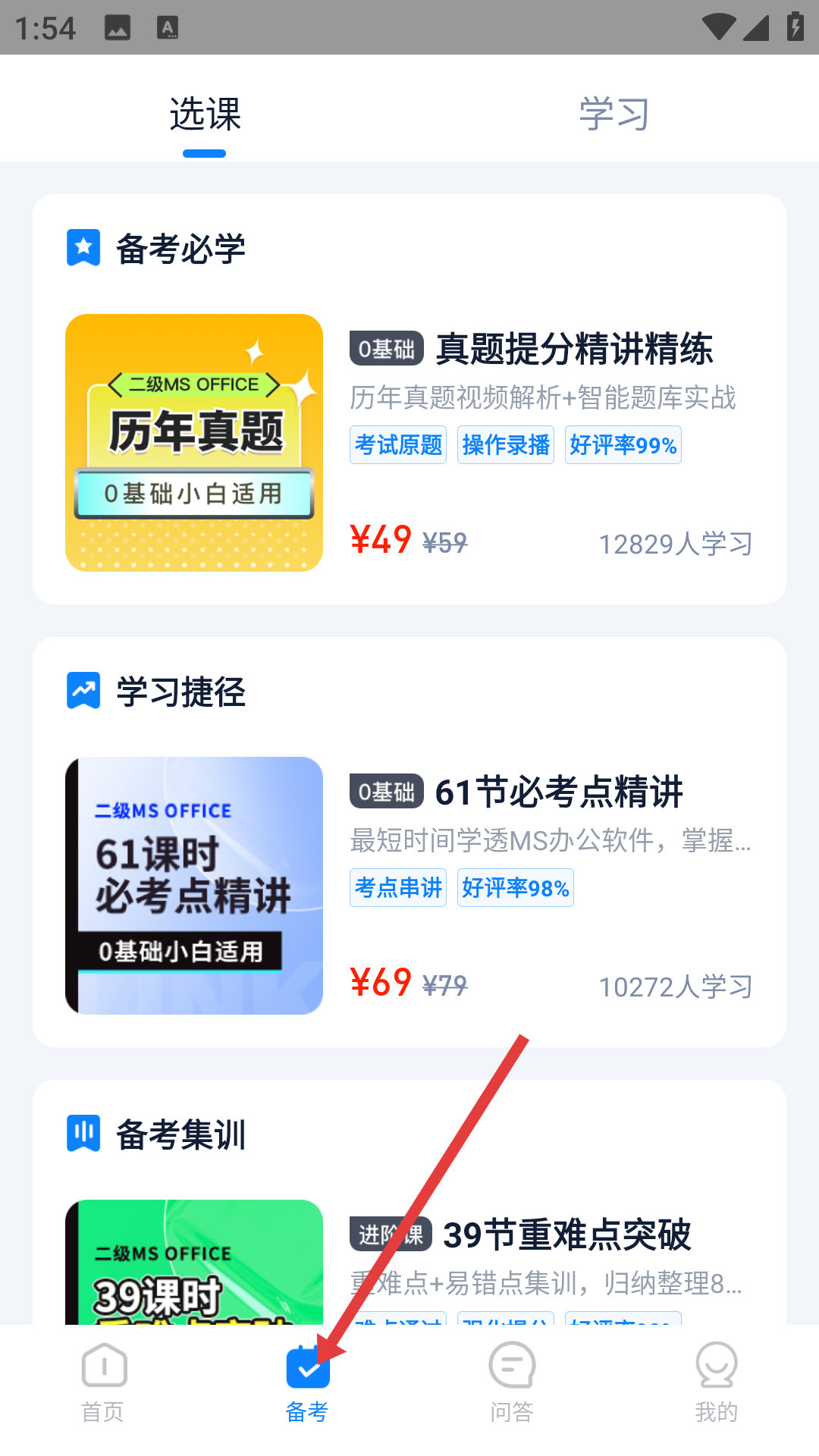Select the 选课 top tab
The image size is (819, 1456).
205,114
